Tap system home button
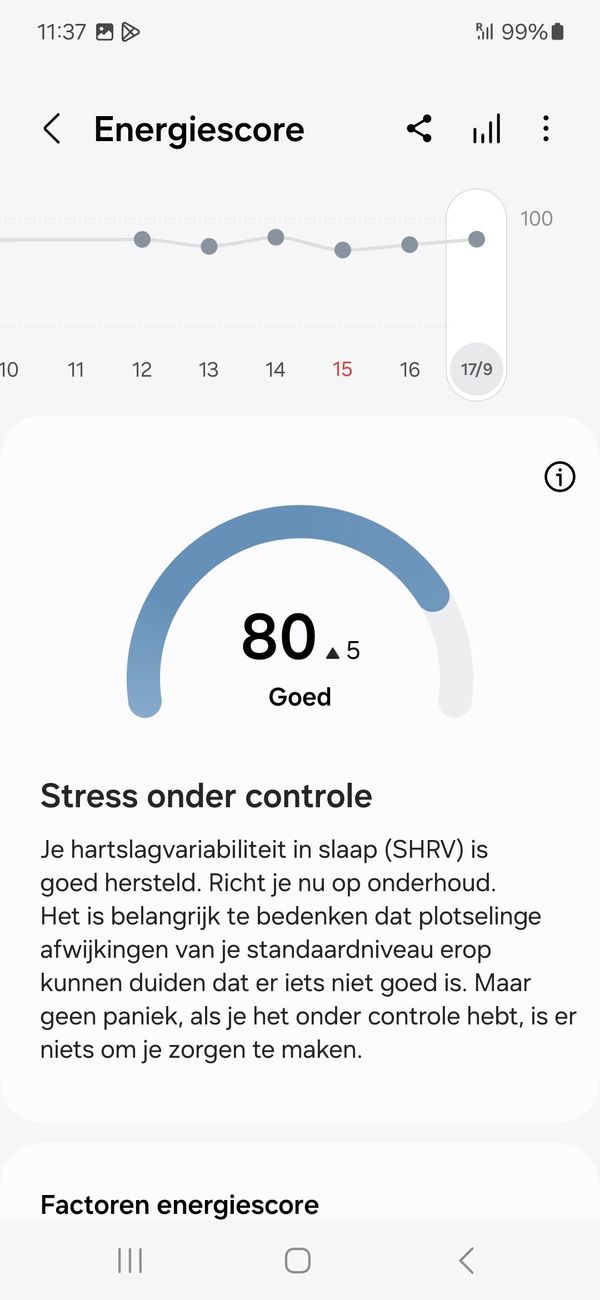600x1300 pixels. [297, 1260]
